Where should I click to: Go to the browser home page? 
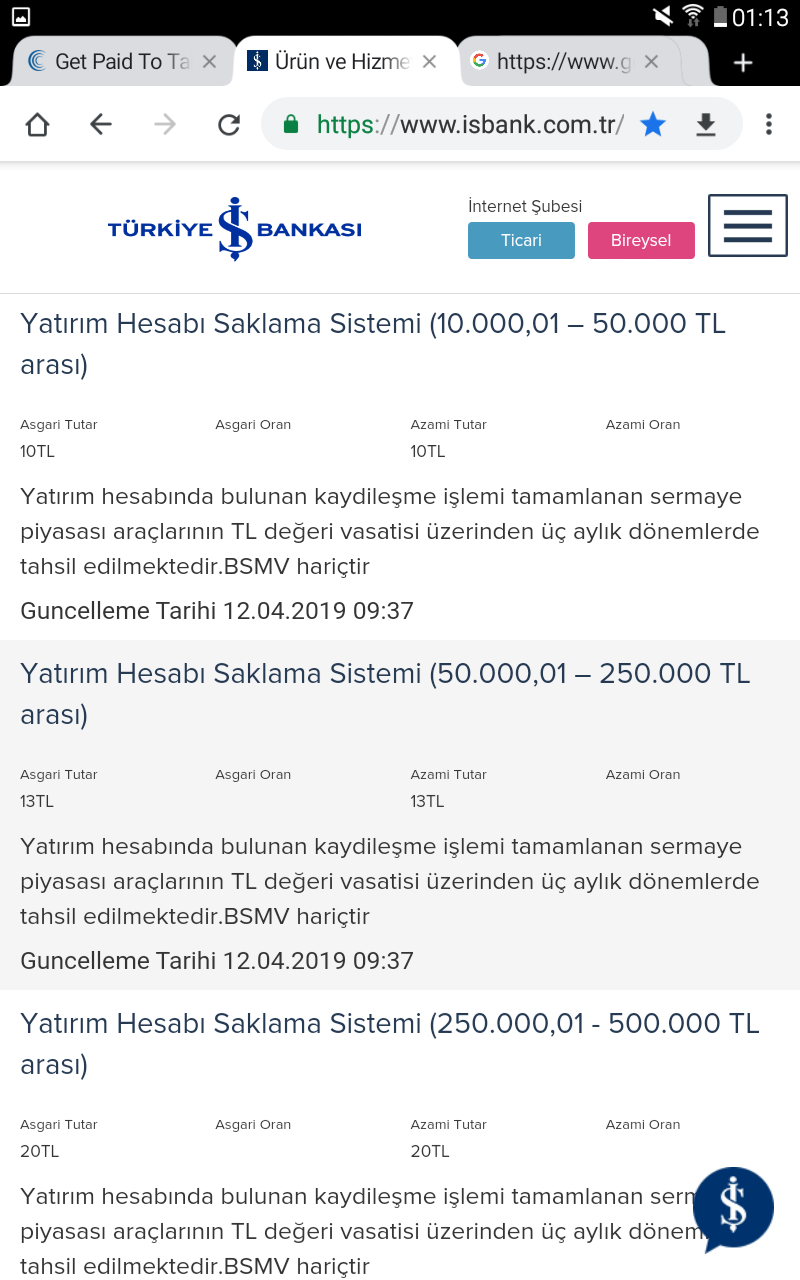(37, 124)
